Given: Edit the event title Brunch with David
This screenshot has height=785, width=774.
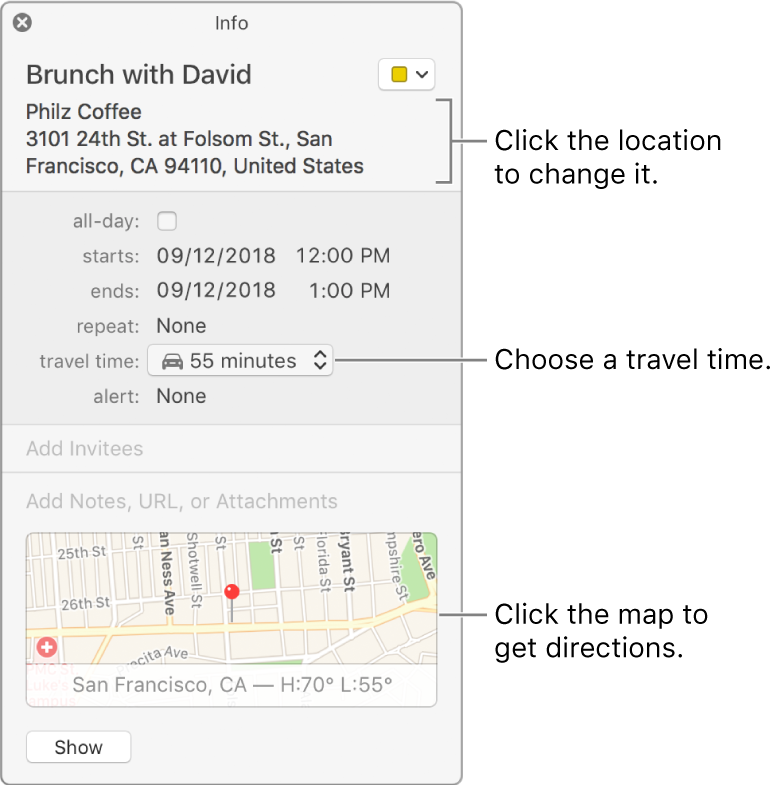Looking at the screenshot, I should click(138, 75).
